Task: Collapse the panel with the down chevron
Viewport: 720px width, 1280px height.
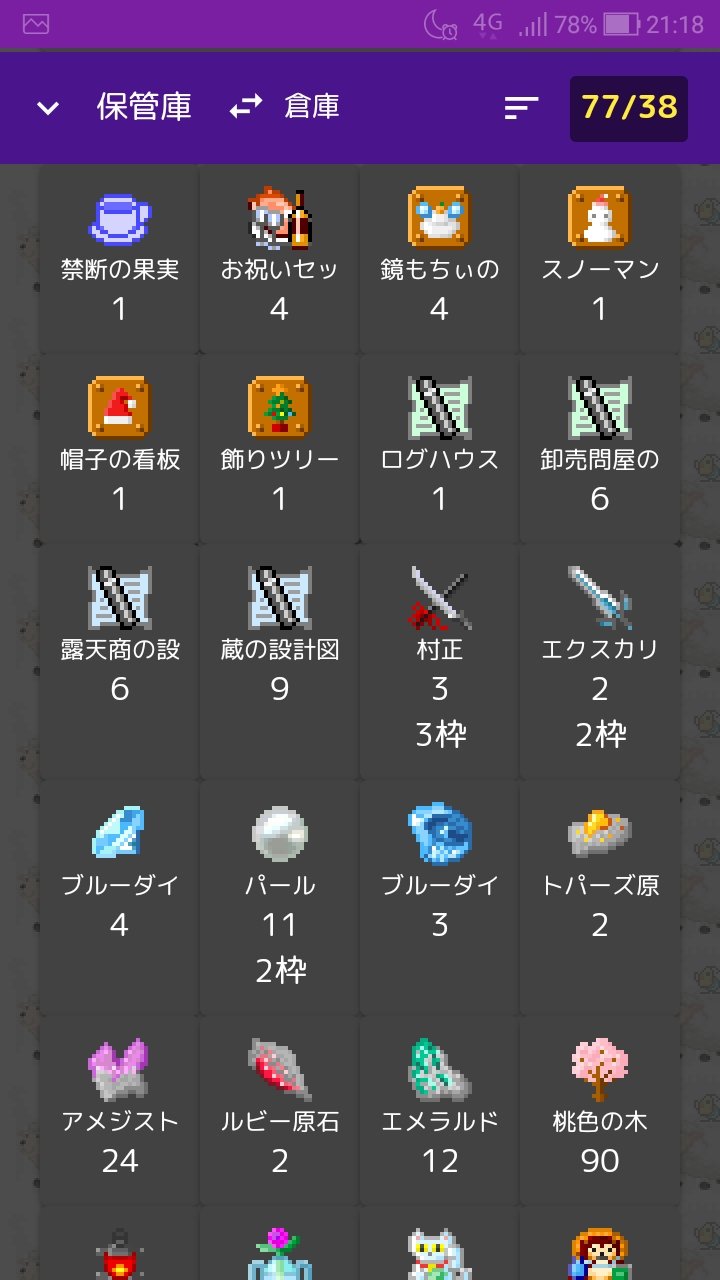Action: click(48, 108)
